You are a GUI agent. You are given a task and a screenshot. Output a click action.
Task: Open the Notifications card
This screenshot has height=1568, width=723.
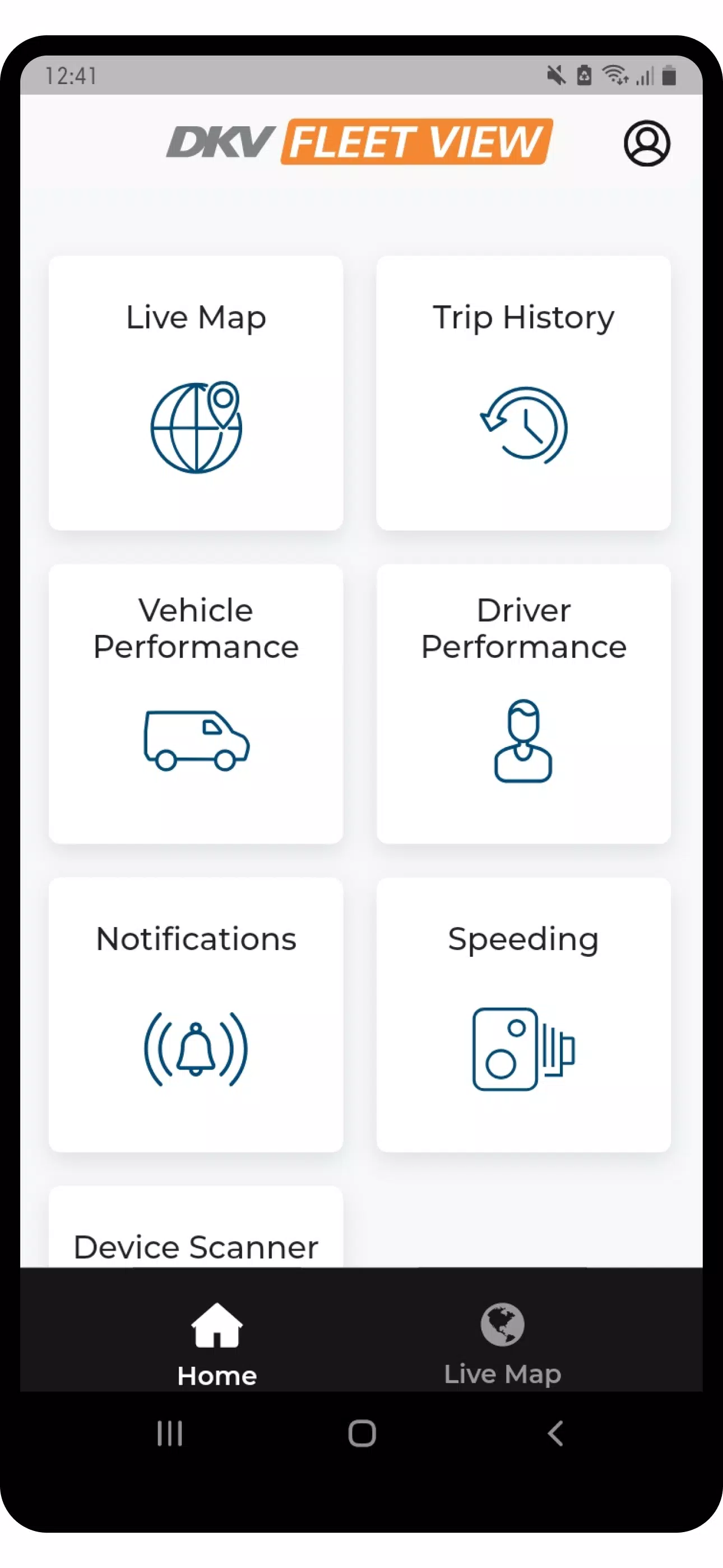[196, 1014]
